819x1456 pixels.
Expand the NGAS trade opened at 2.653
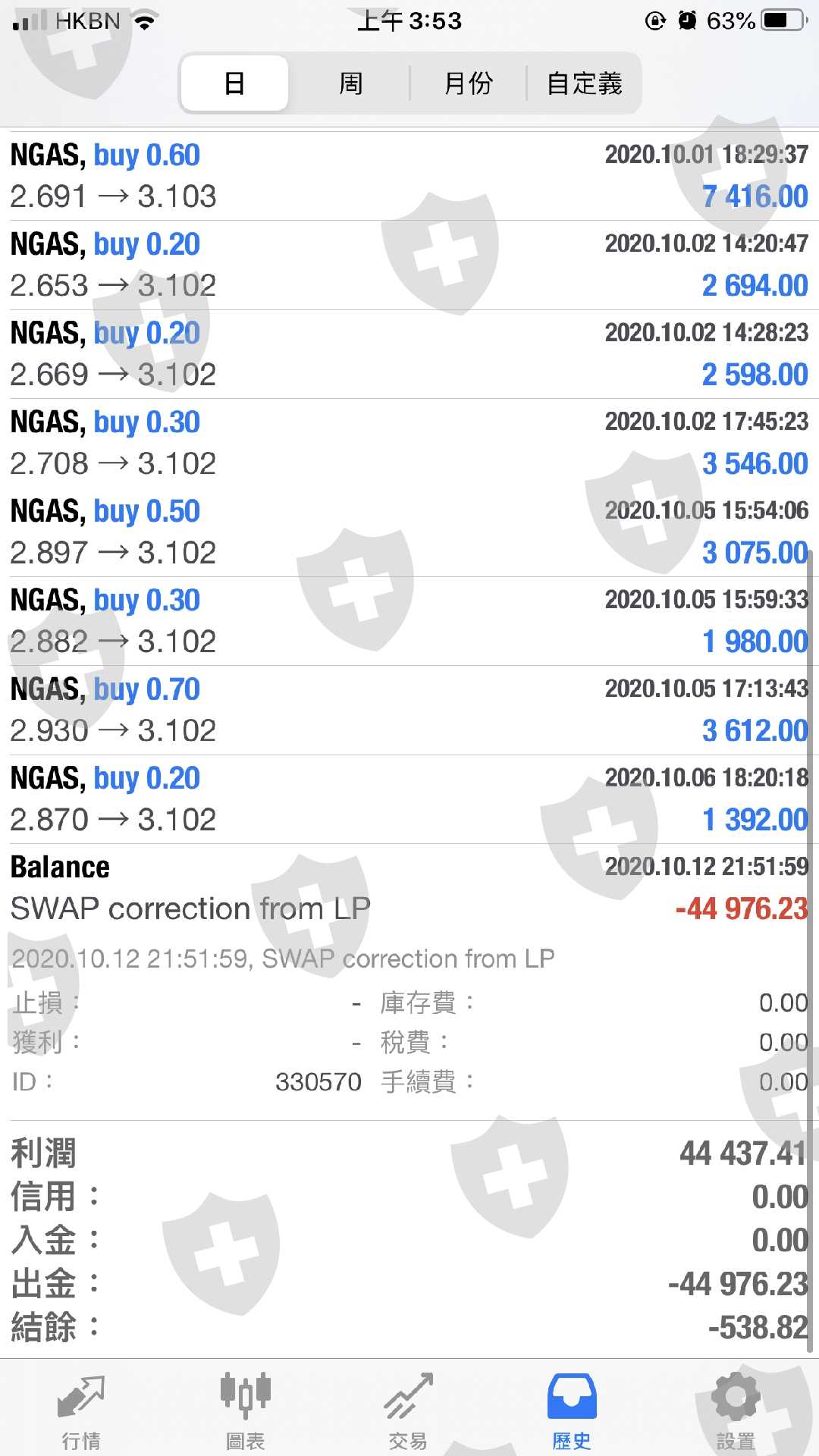[x=409, y=265]
